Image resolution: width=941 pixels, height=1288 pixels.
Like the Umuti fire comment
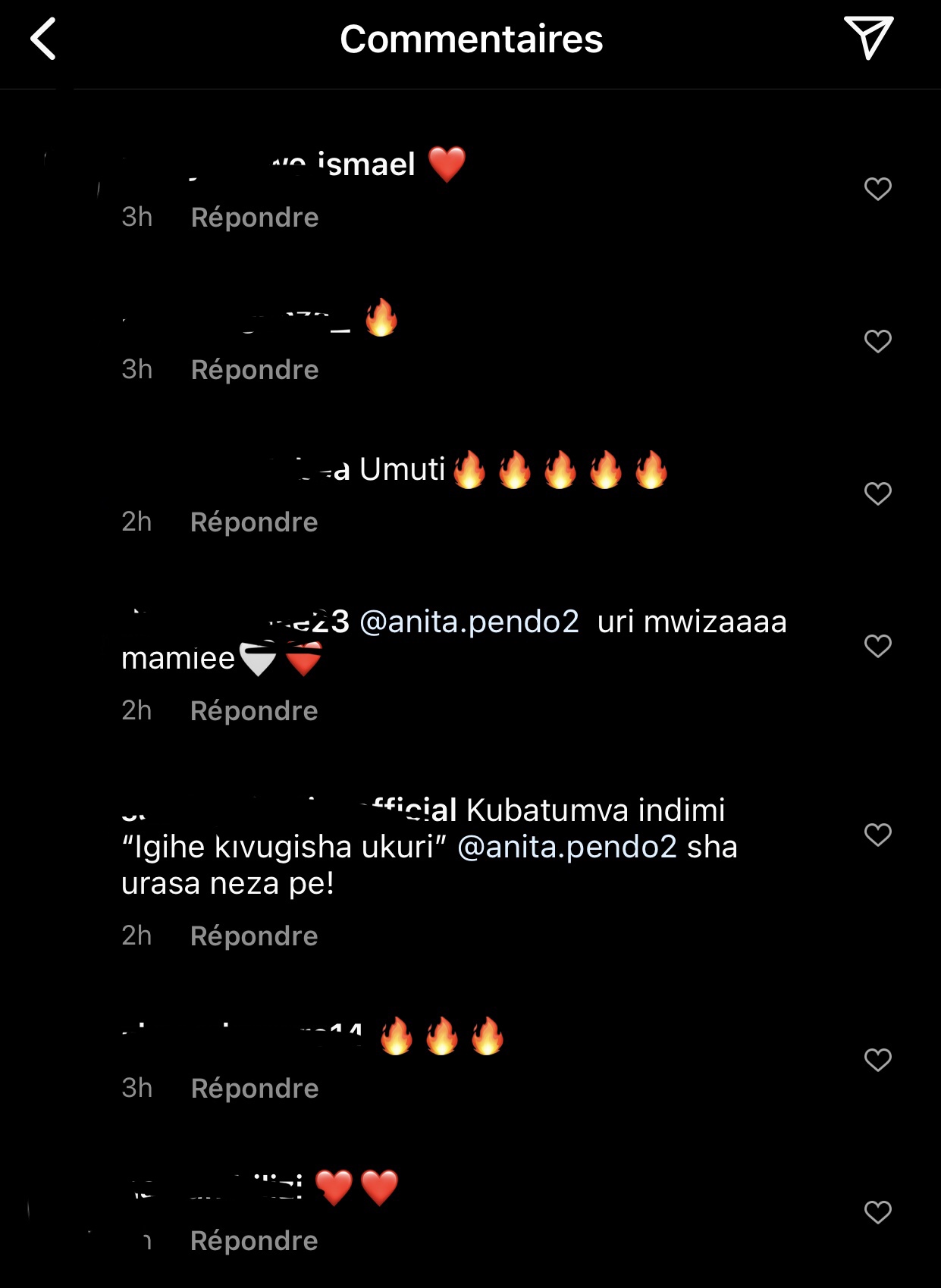pyautogui.click(x=877, y=494)
